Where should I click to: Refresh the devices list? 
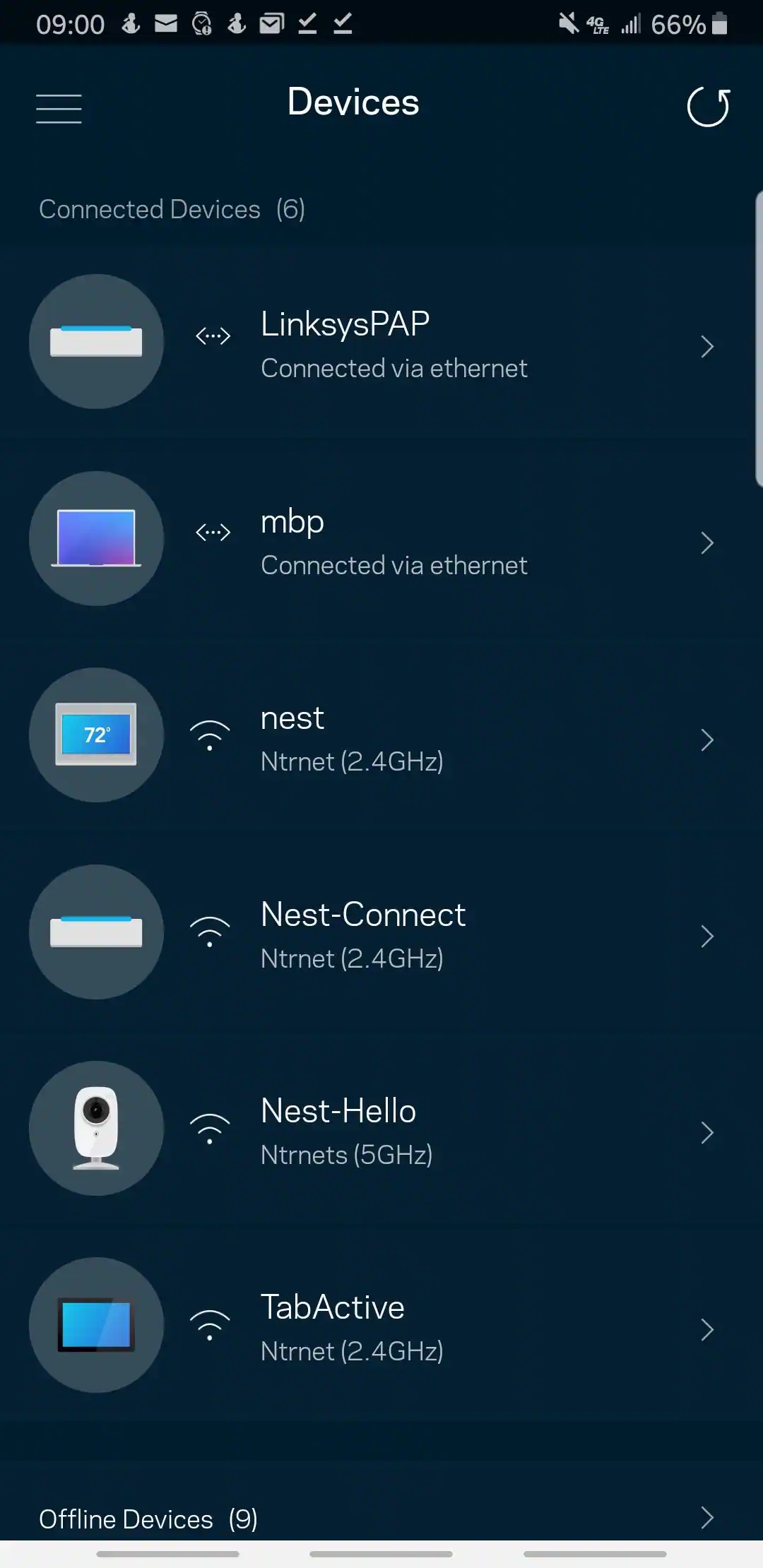click(708, 107)
